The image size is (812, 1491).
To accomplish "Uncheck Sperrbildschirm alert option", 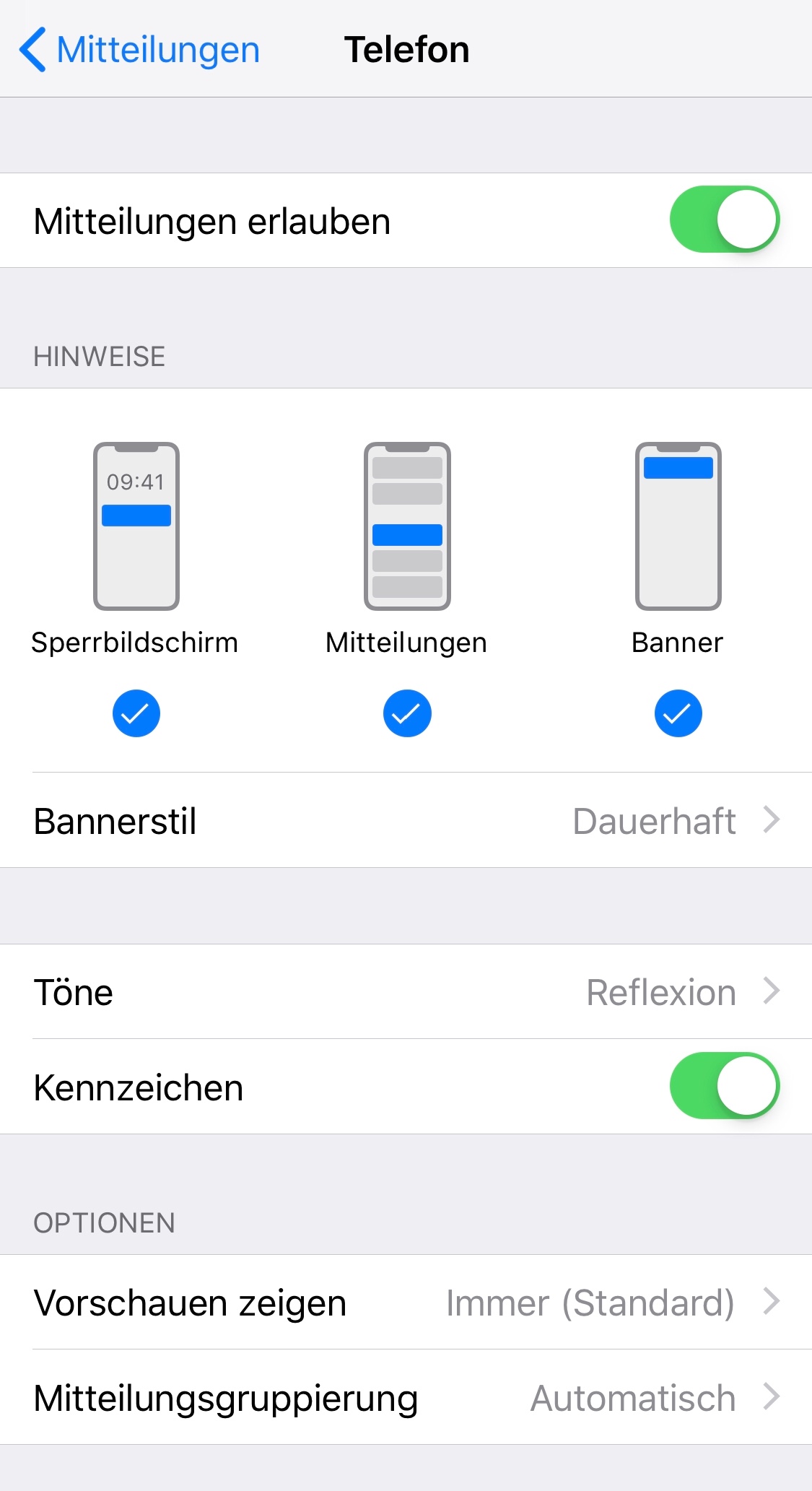I will pos(136,713).
